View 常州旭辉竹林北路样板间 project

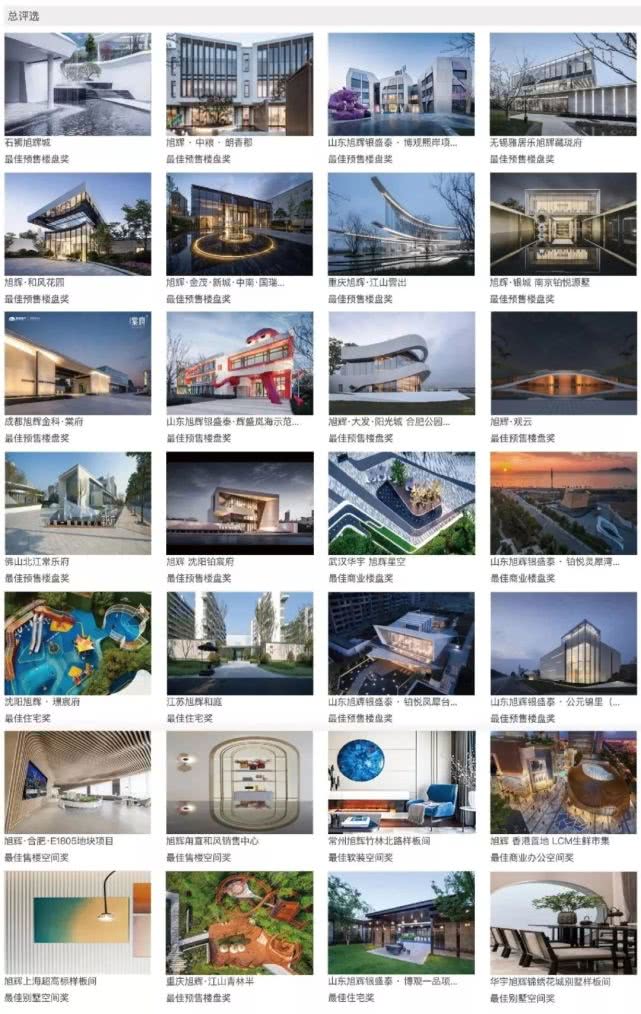pos(401,782)
